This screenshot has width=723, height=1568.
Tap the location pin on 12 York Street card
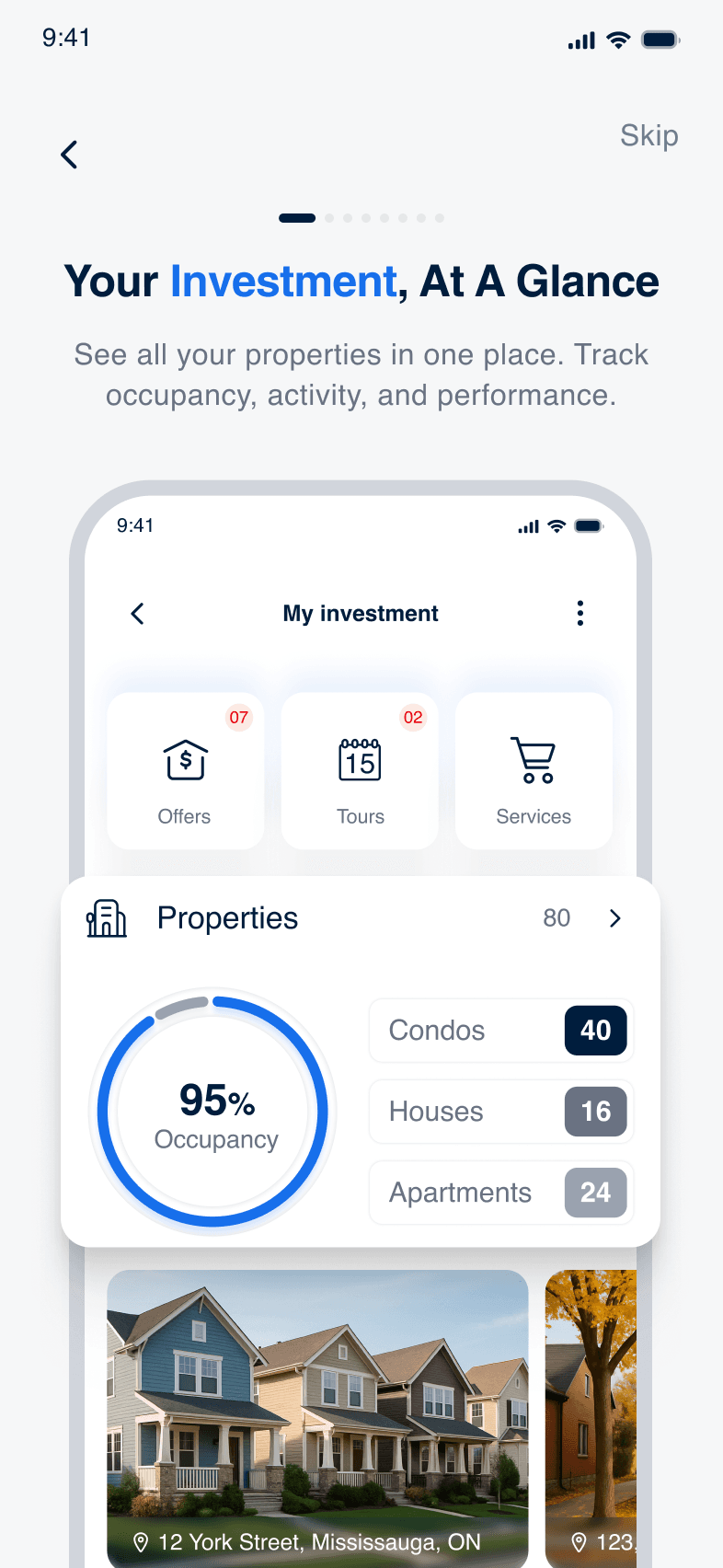point(140,1542)
